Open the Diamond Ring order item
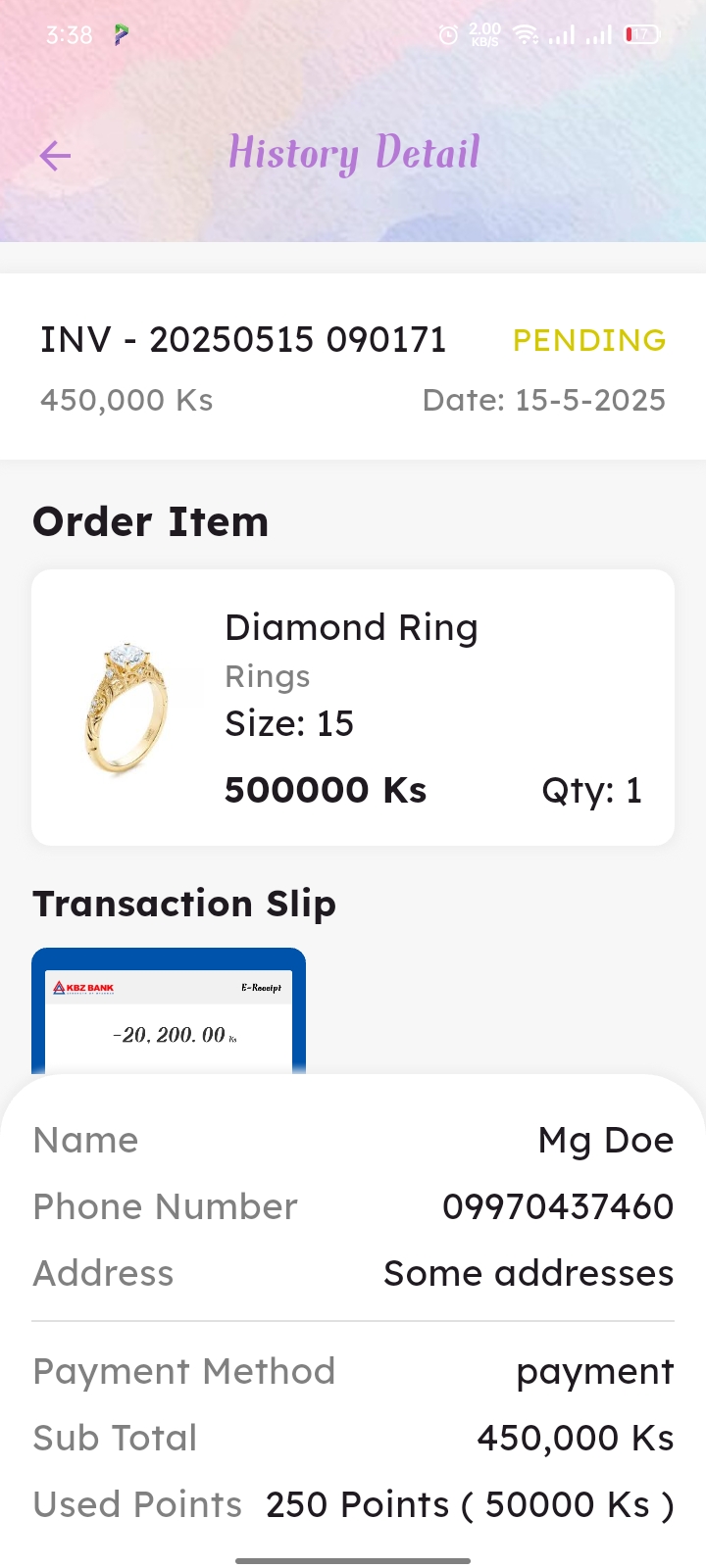 (x=353, y=707)
